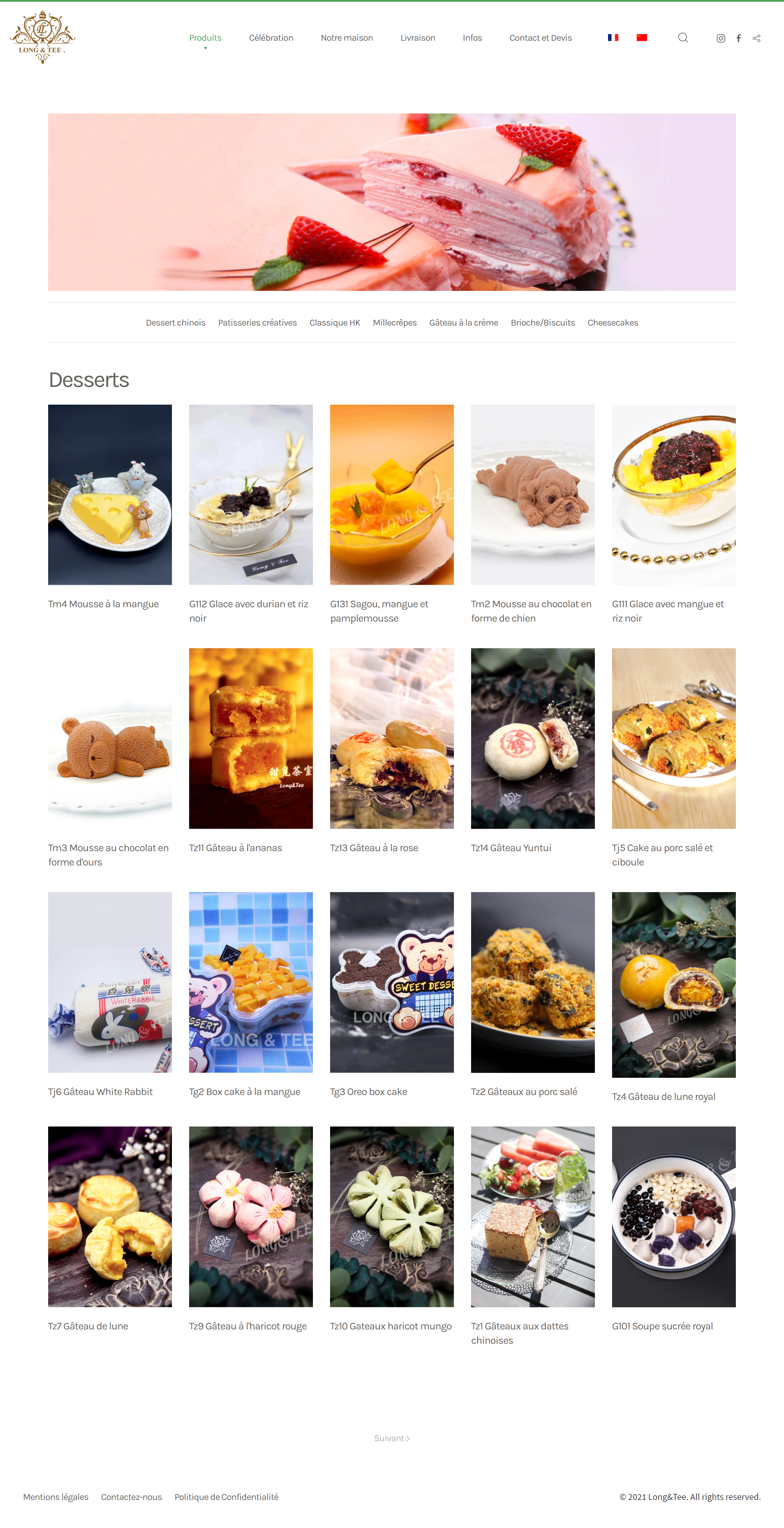Show the Cheesecakes category
The width and height of the screenshot is (784, 1528).
click(613, 323)
